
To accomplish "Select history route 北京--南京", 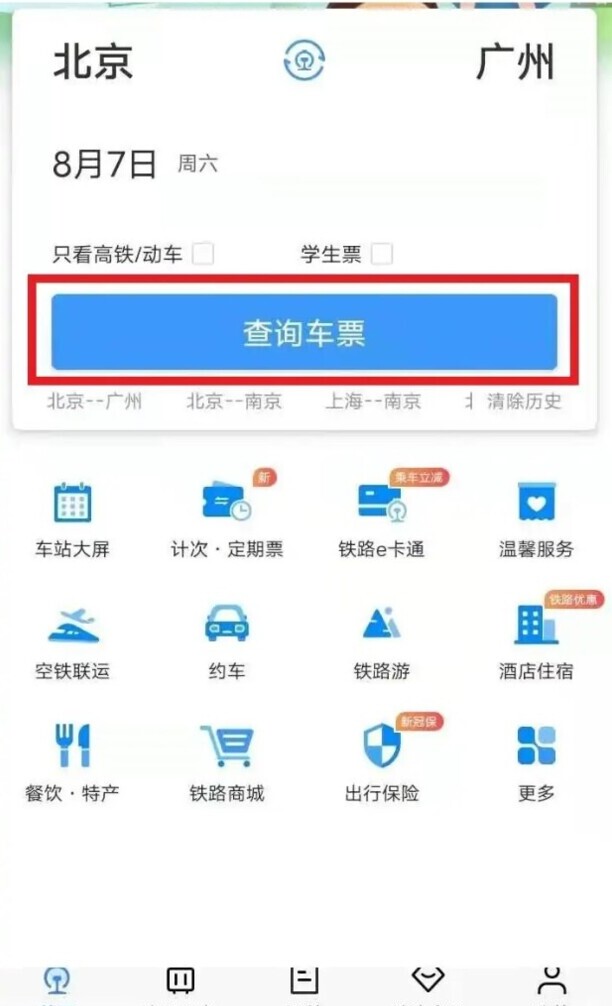I will (234, 402).
